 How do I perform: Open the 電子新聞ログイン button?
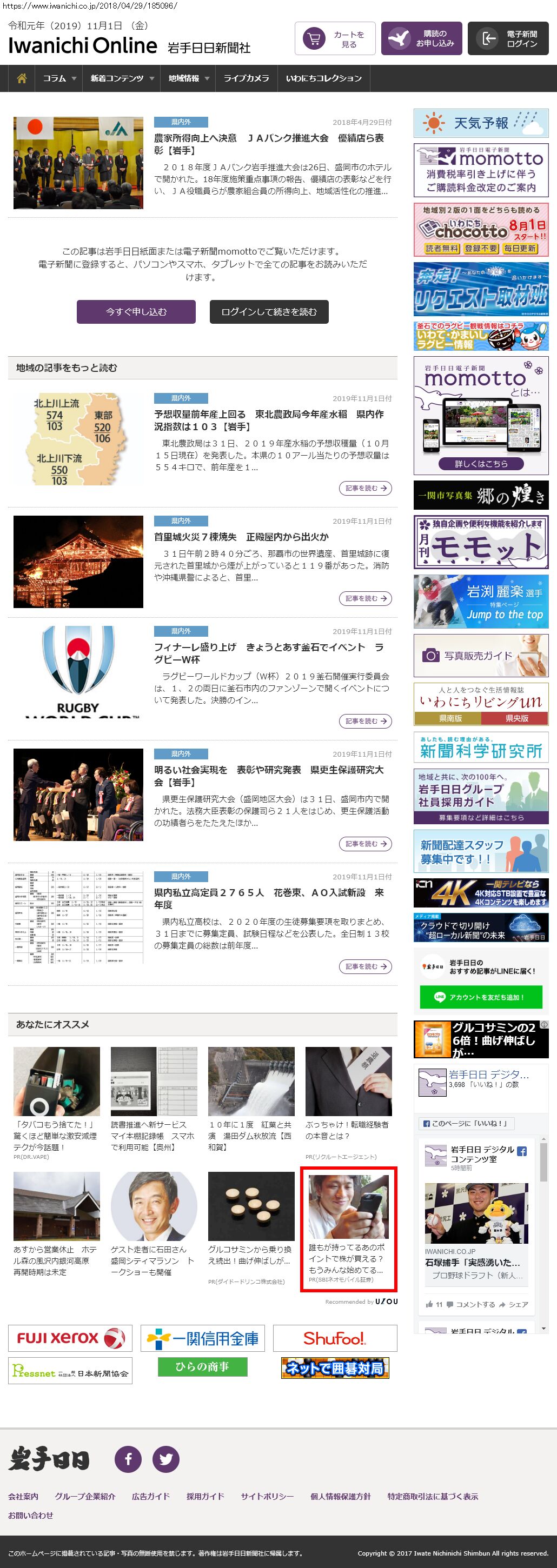click(x=508, y=39)
